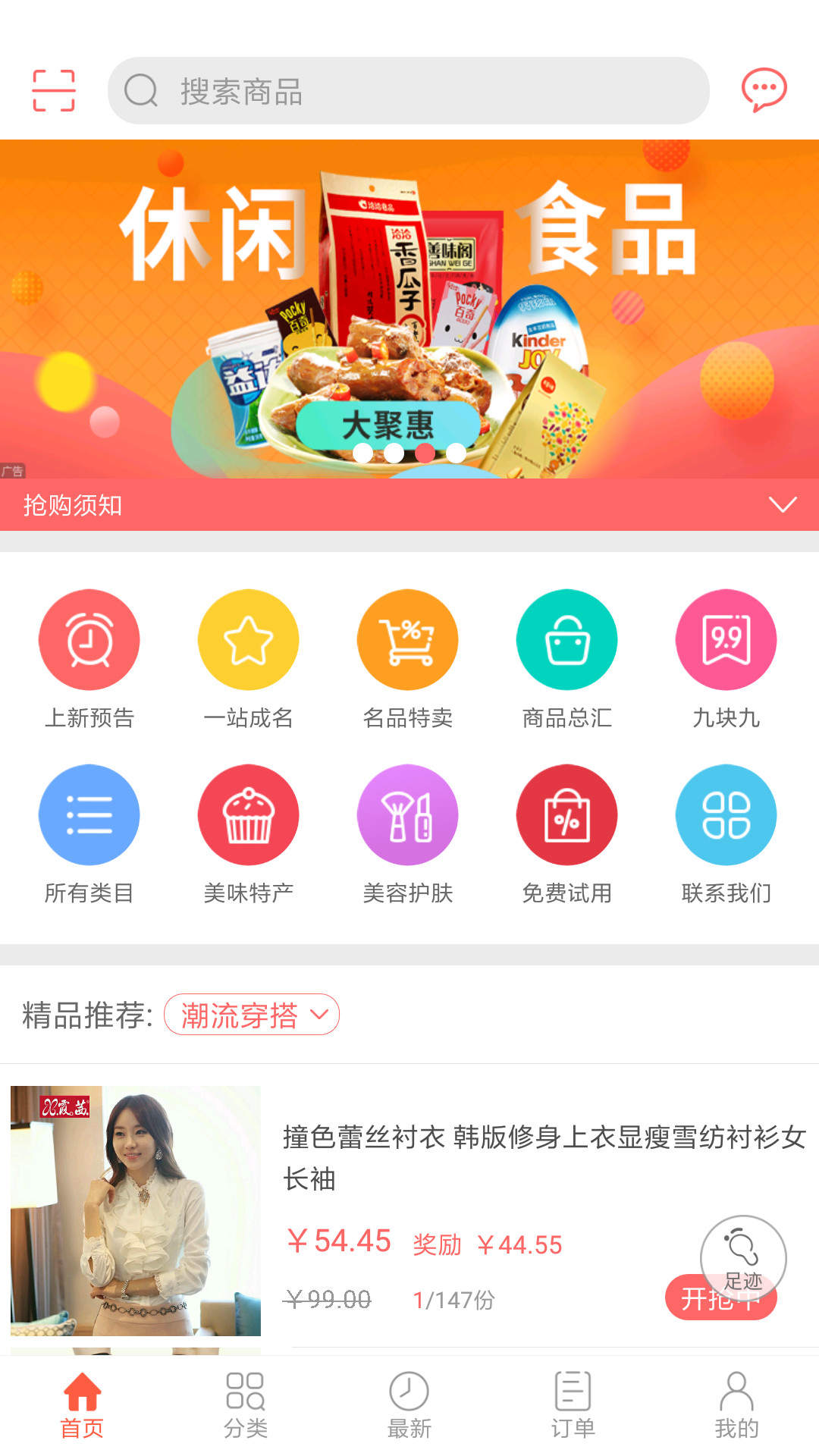
Task: Switch to the 订单 tab
Action: point(573,1404)
